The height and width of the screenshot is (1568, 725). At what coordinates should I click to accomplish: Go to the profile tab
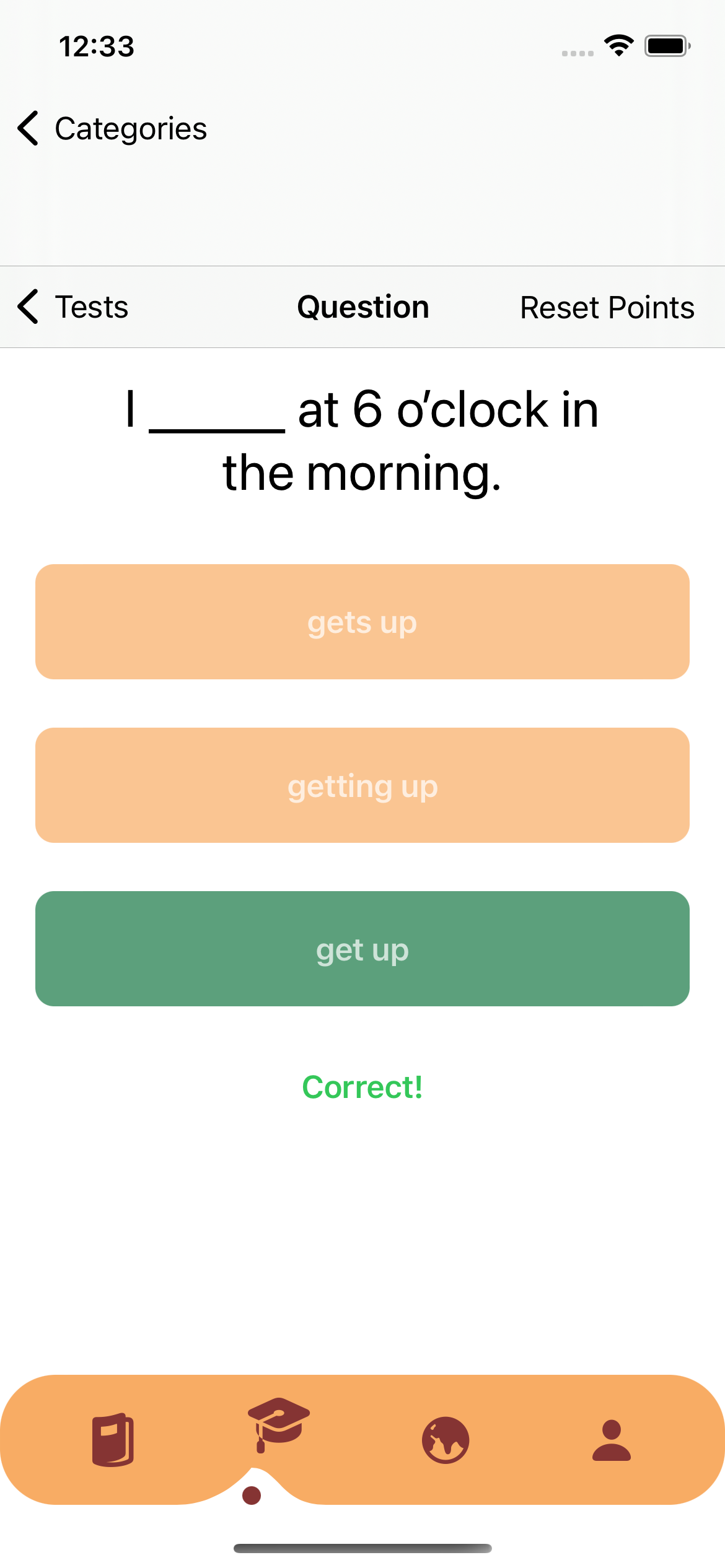point(611,1440)
